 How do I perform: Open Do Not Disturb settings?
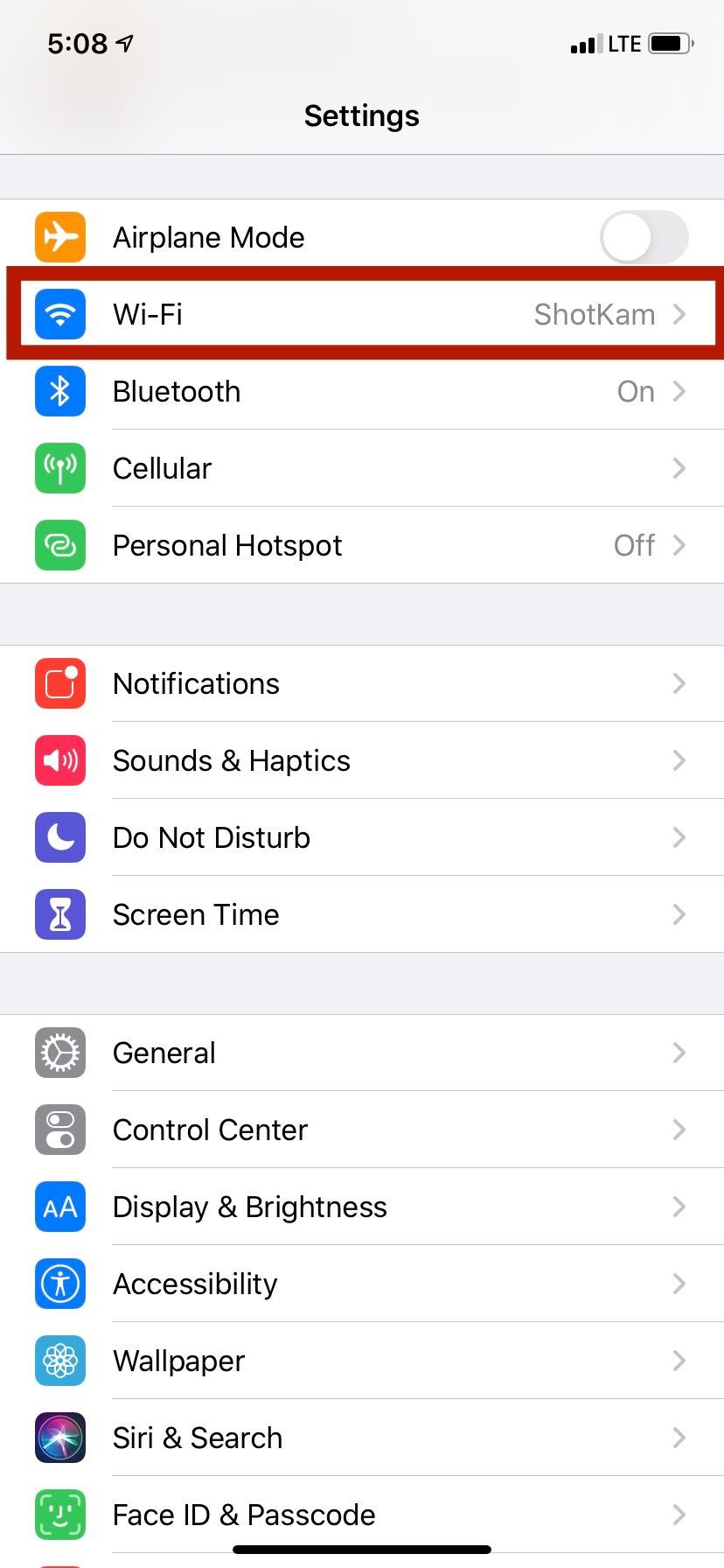pyautogui.click(x=362, y=837)
